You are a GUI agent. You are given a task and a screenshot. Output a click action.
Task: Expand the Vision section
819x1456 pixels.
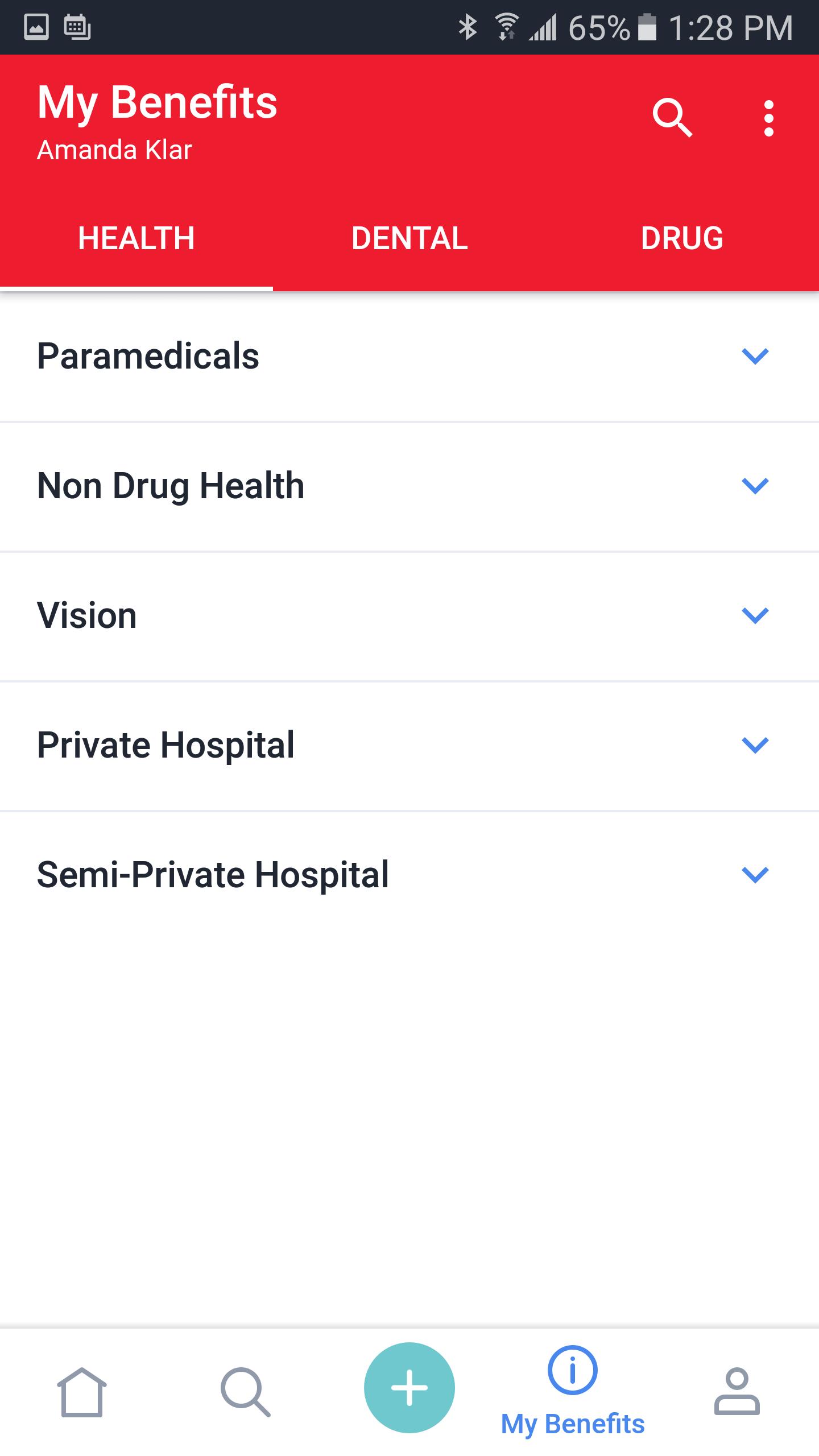[409, 616]
